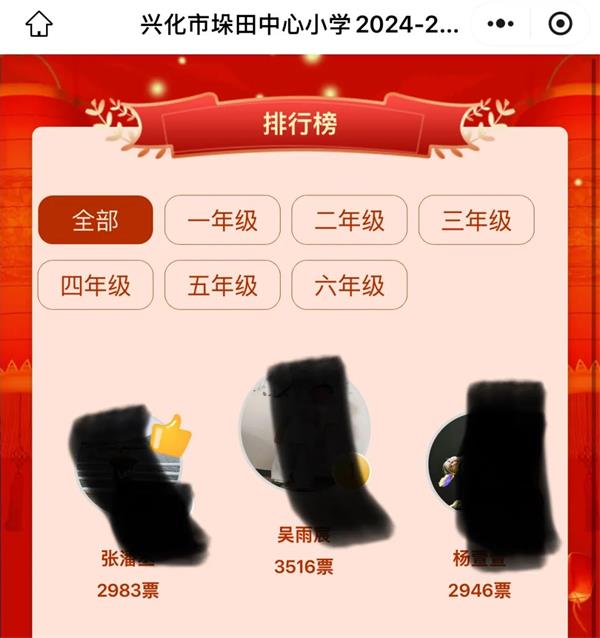Image resolution: width=600 pixels, height=638 pixels.
Task: Show 三年级 rankings
Action: click(x=476, y=220)
